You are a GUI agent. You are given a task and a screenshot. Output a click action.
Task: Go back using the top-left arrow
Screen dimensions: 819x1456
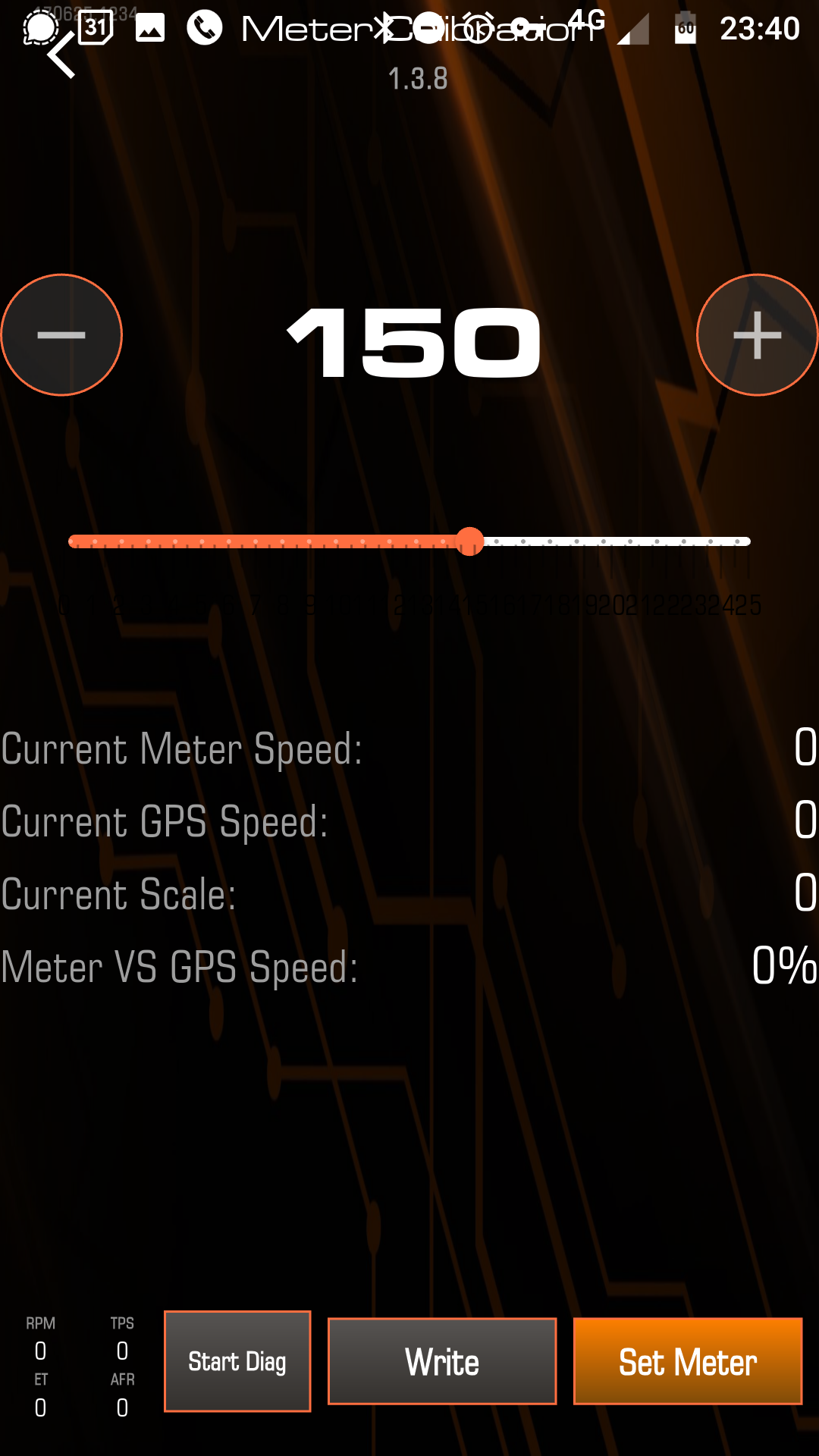click(61, 55)
